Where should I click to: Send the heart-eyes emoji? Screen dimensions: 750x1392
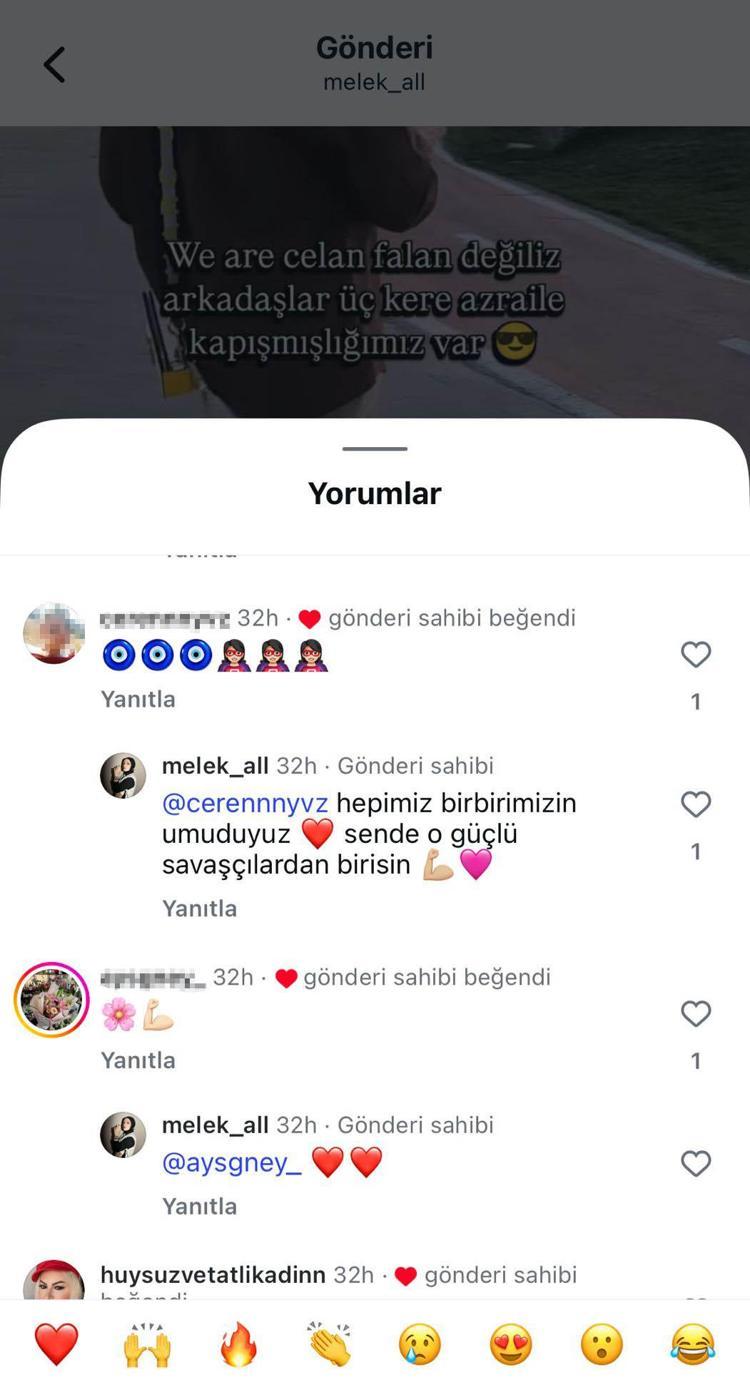[511, 1345]
